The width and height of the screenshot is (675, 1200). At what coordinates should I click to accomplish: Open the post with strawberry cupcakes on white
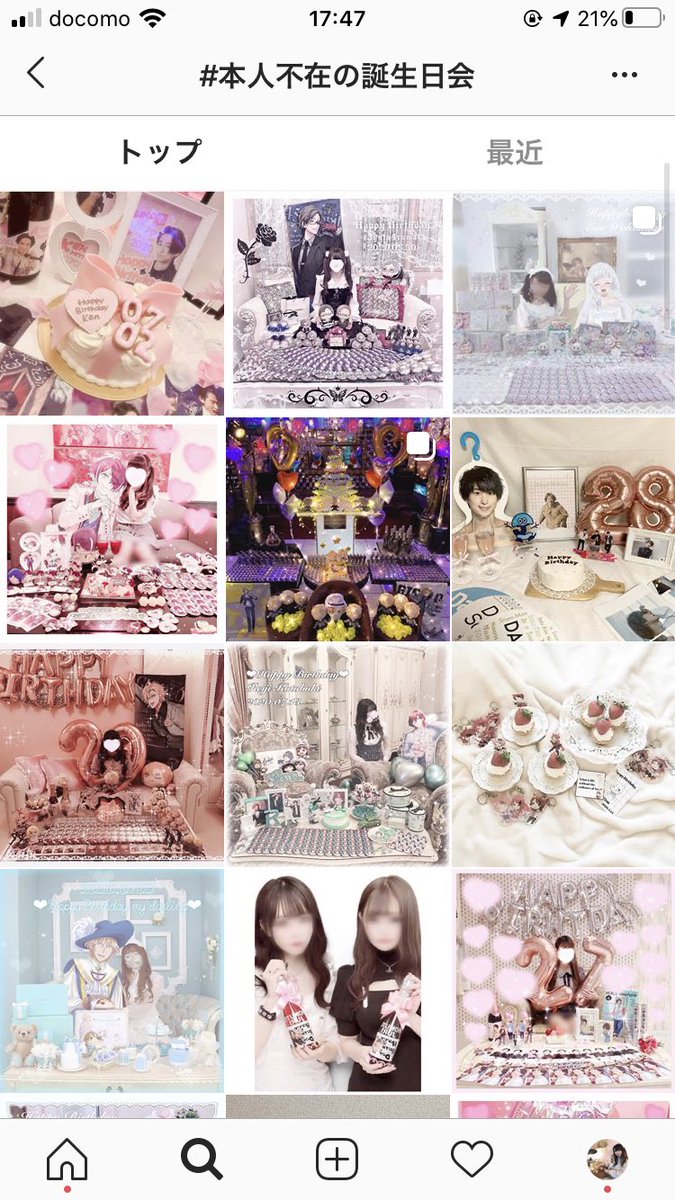click(562, 754)
